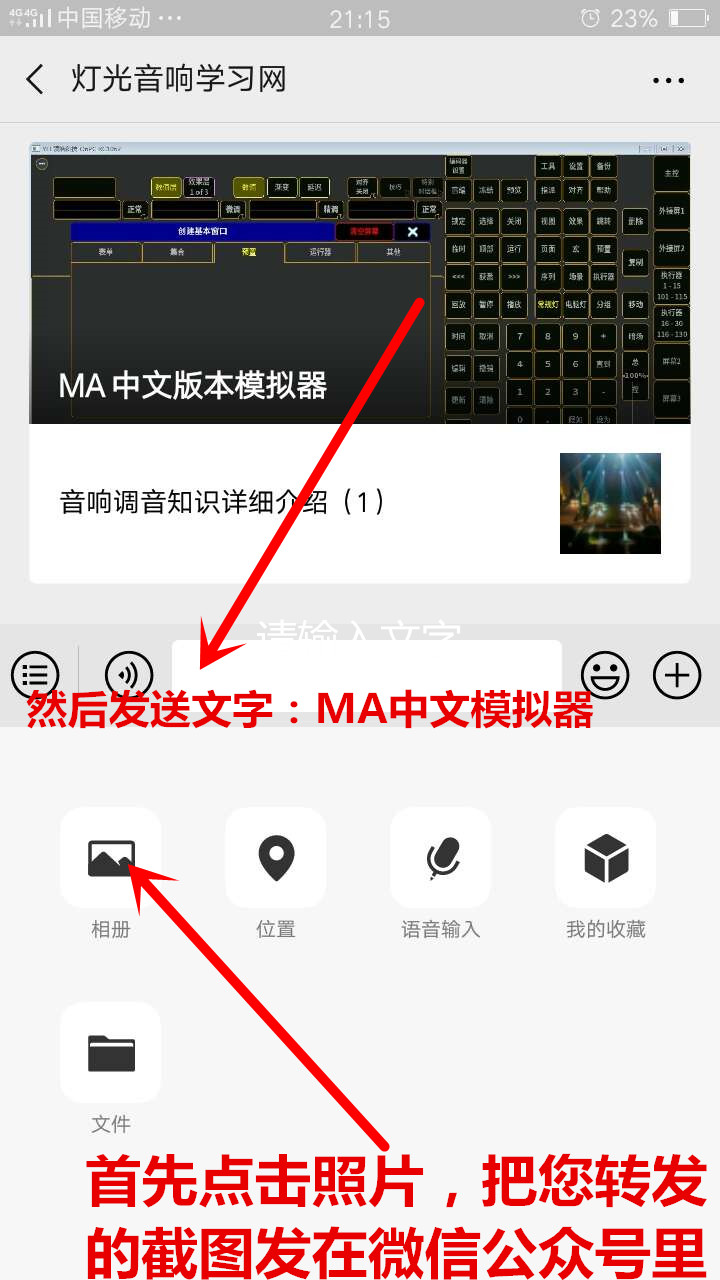Open the three-dot overflow menu
720x1280 pixels.
[668, 80]
